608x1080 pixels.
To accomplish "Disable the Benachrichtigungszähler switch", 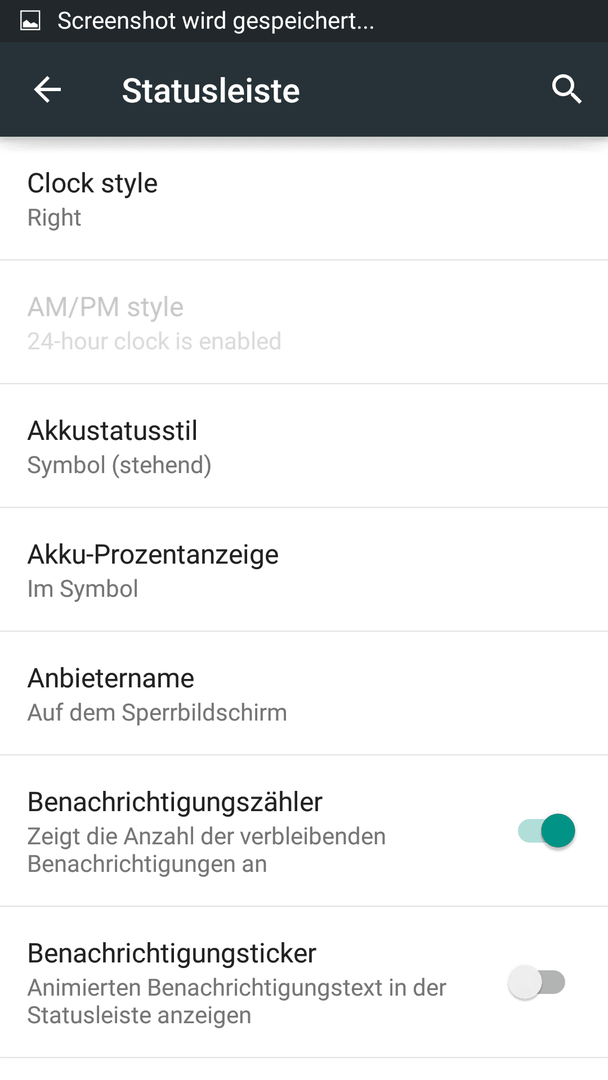I will click(x=547, y=831).
